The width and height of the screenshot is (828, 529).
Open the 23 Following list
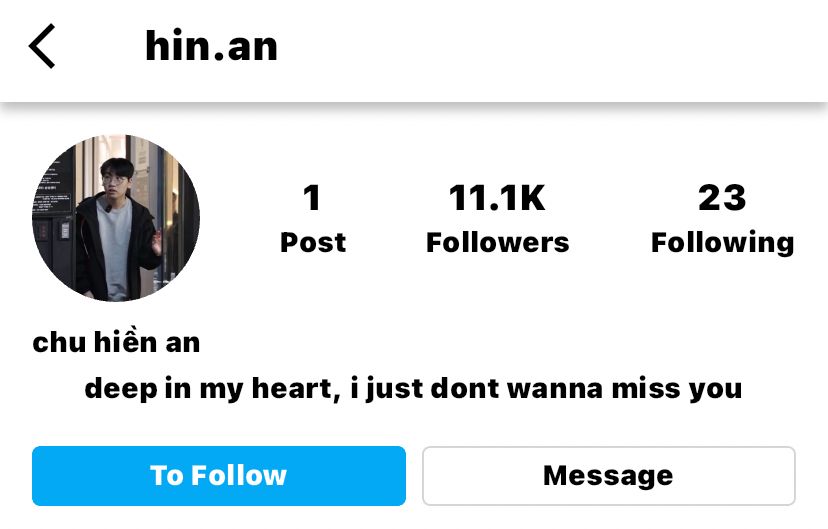tap(722, 219)
